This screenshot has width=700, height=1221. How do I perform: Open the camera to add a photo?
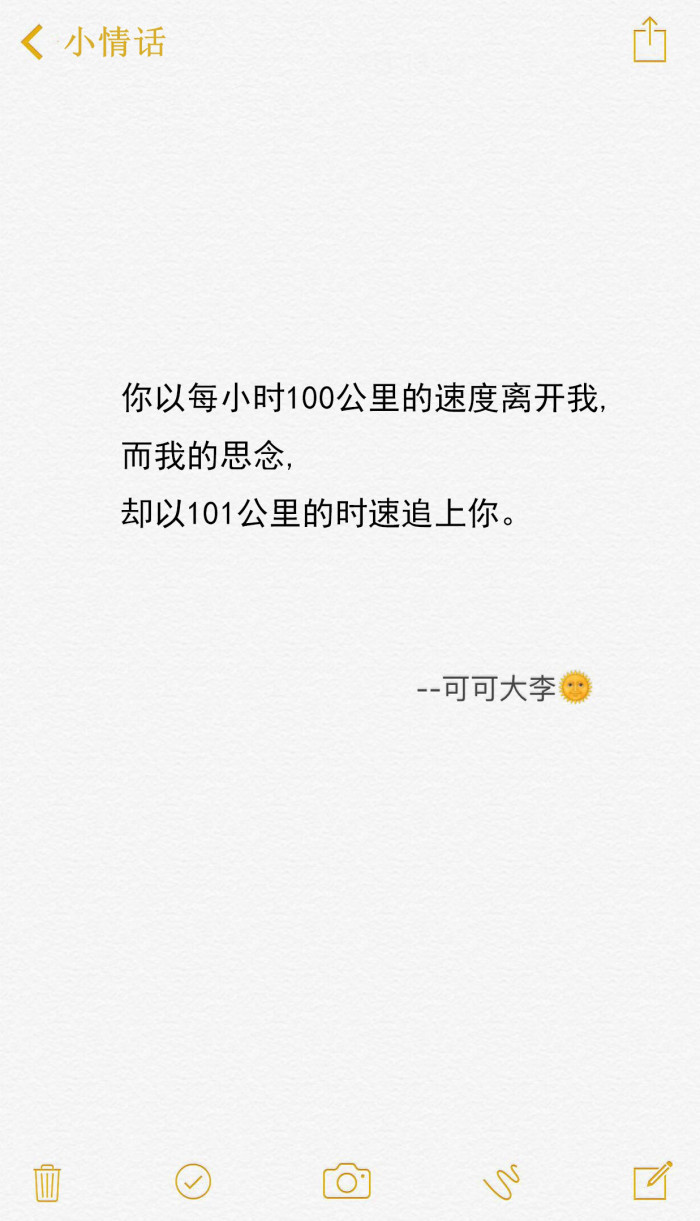click(x=347, y=1181)
